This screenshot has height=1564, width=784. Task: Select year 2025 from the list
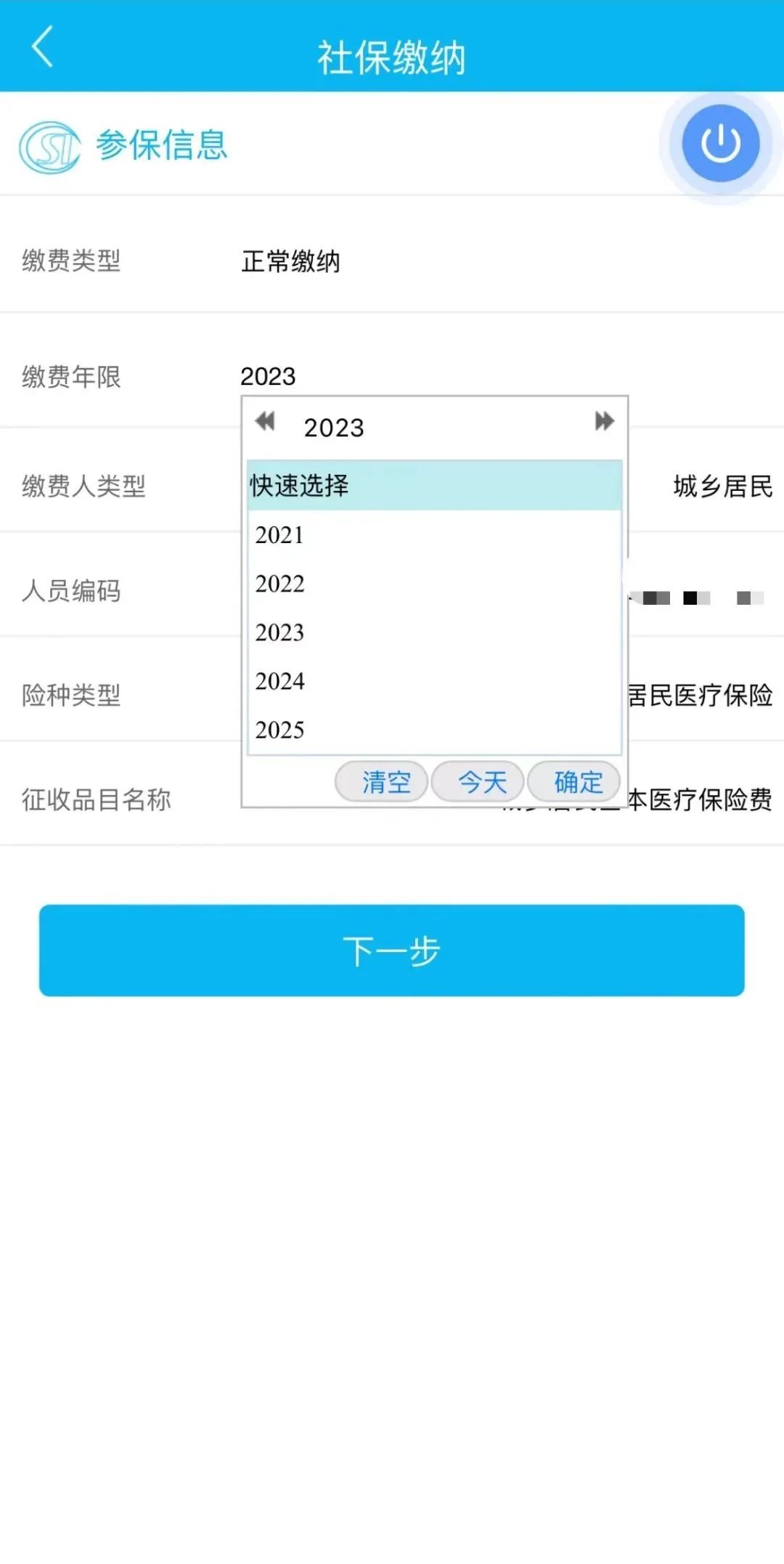(x=279, y=730)
